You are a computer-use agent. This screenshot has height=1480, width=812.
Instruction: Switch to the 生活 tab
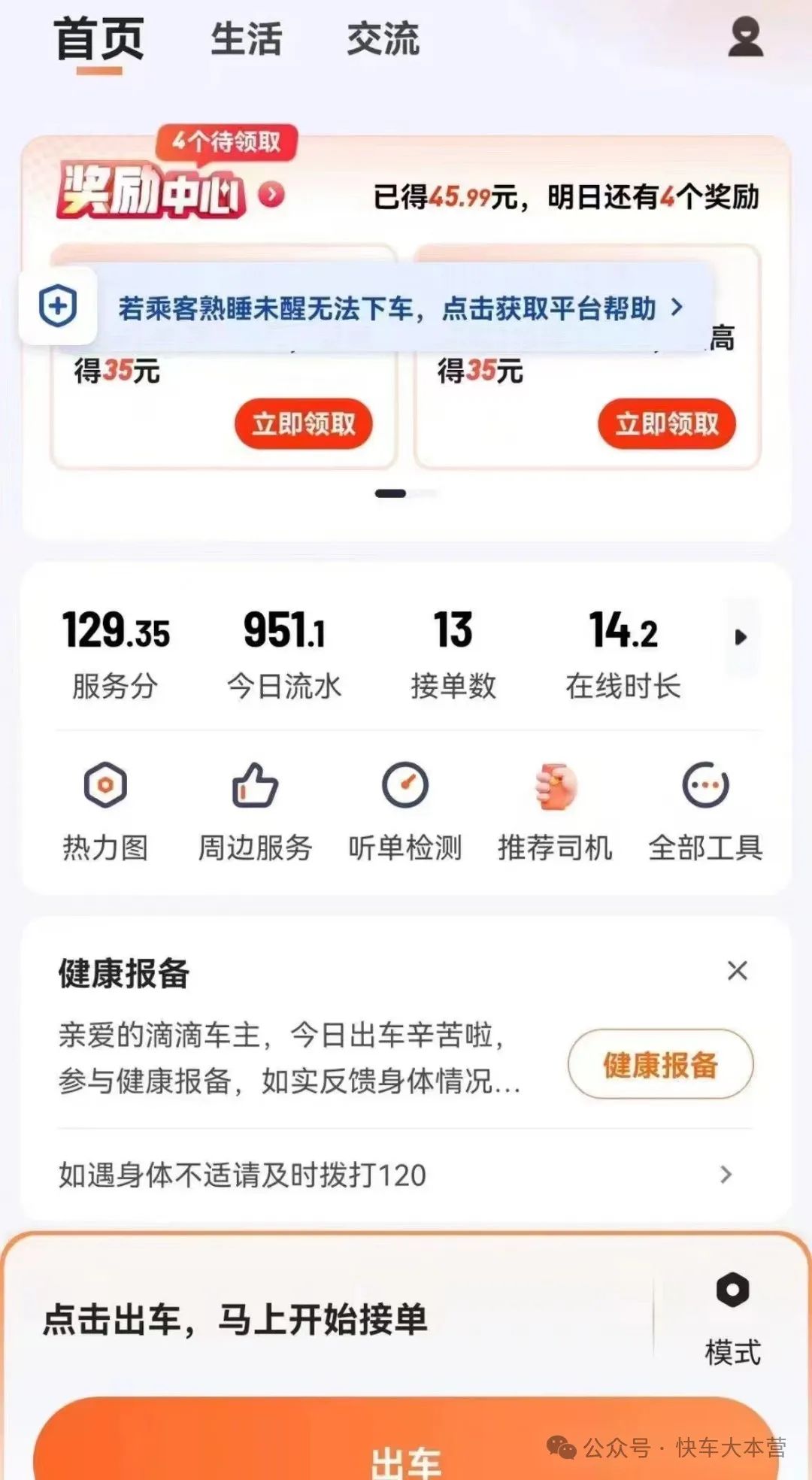(x=247, y=39)
